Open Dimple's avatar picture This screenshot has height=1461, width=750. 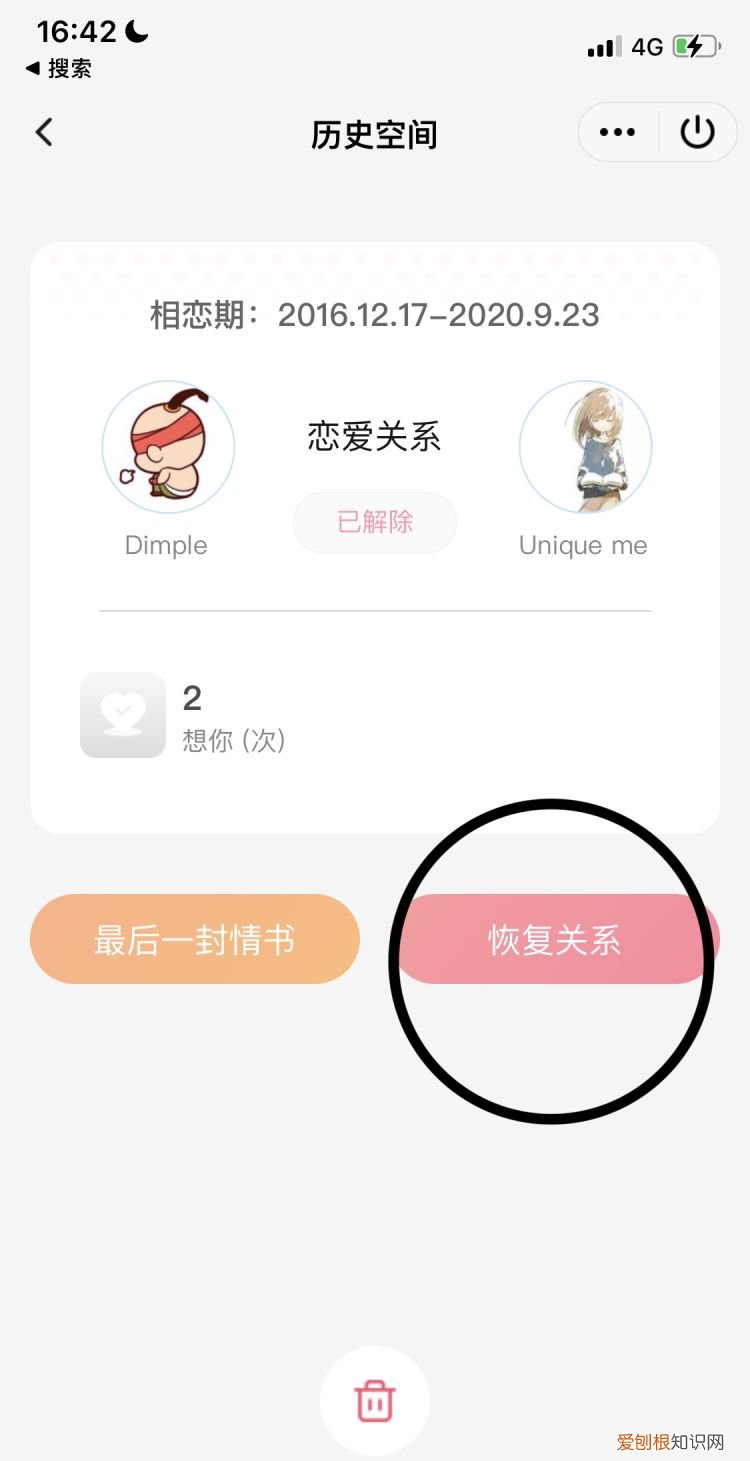167,446
